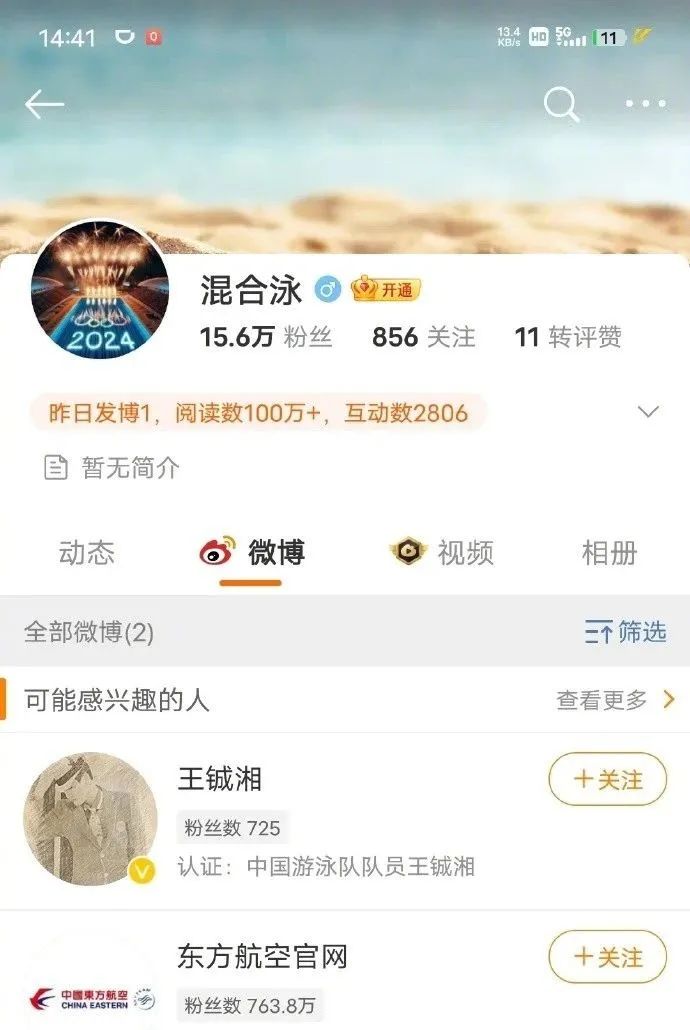Open the 856 关注 following list

(423, 337)
